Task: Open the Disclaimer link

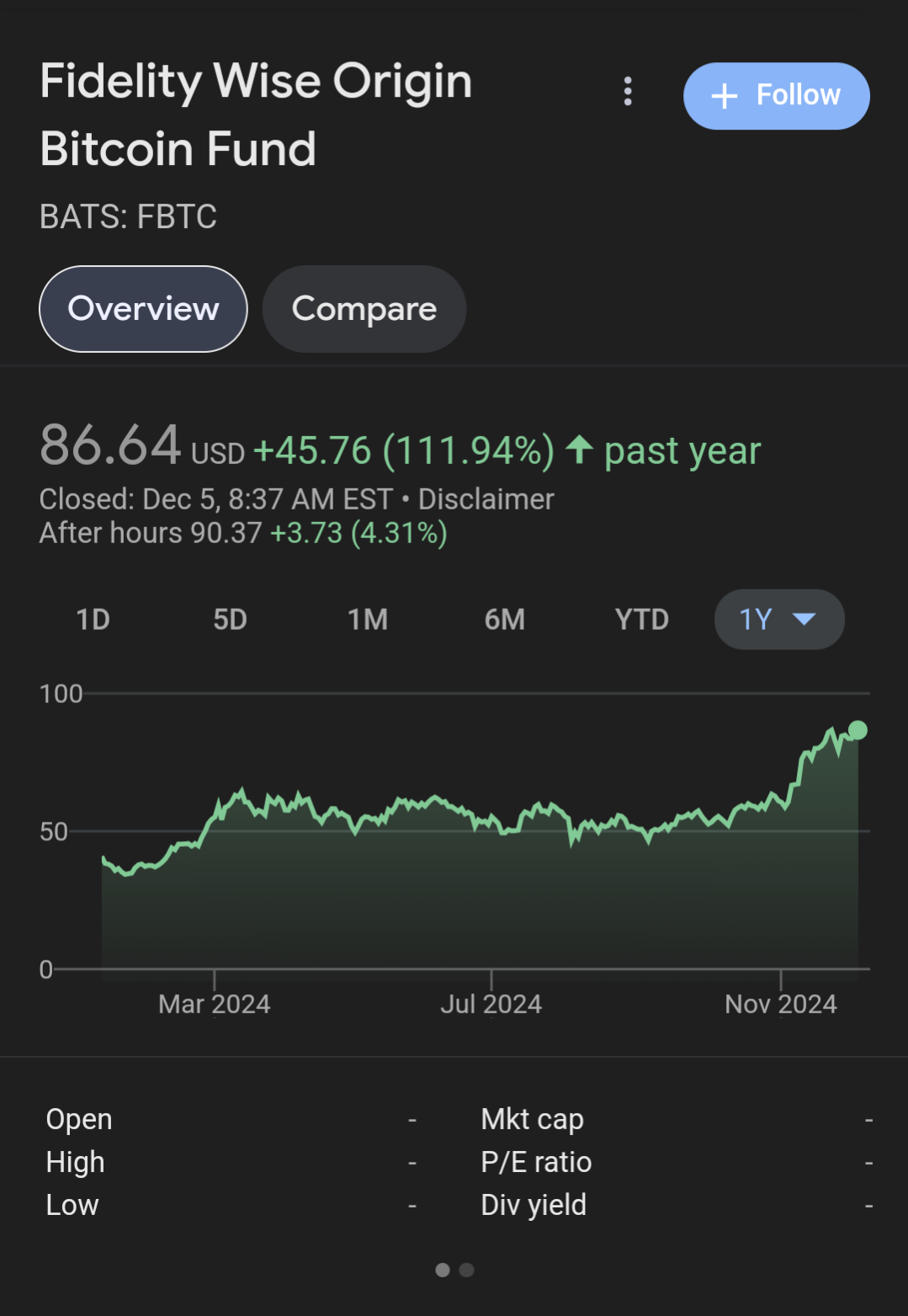Action: pyautogui.click(x=486, y=499)
